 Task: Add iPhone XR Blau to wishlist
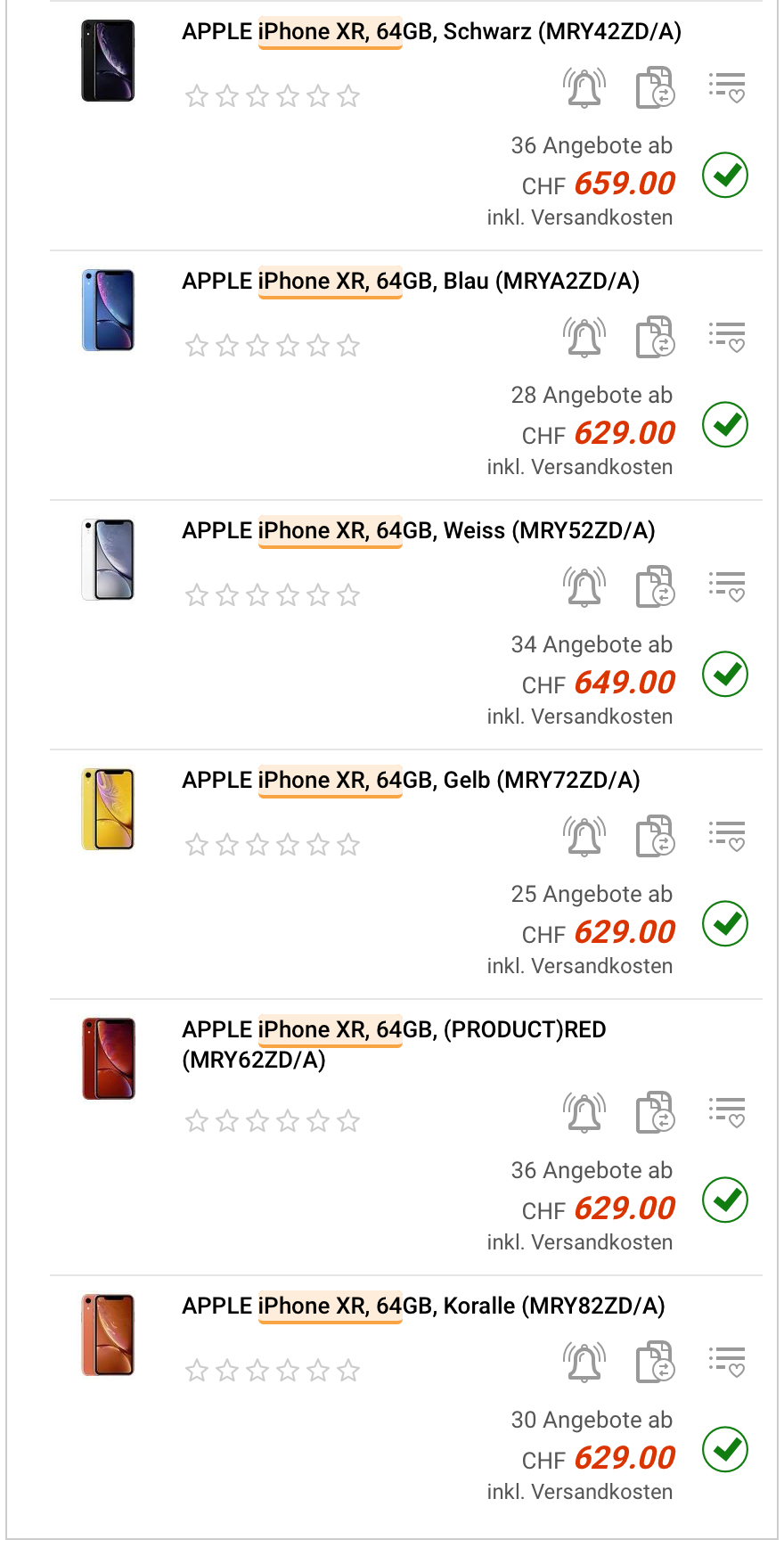tap(727, 338)
